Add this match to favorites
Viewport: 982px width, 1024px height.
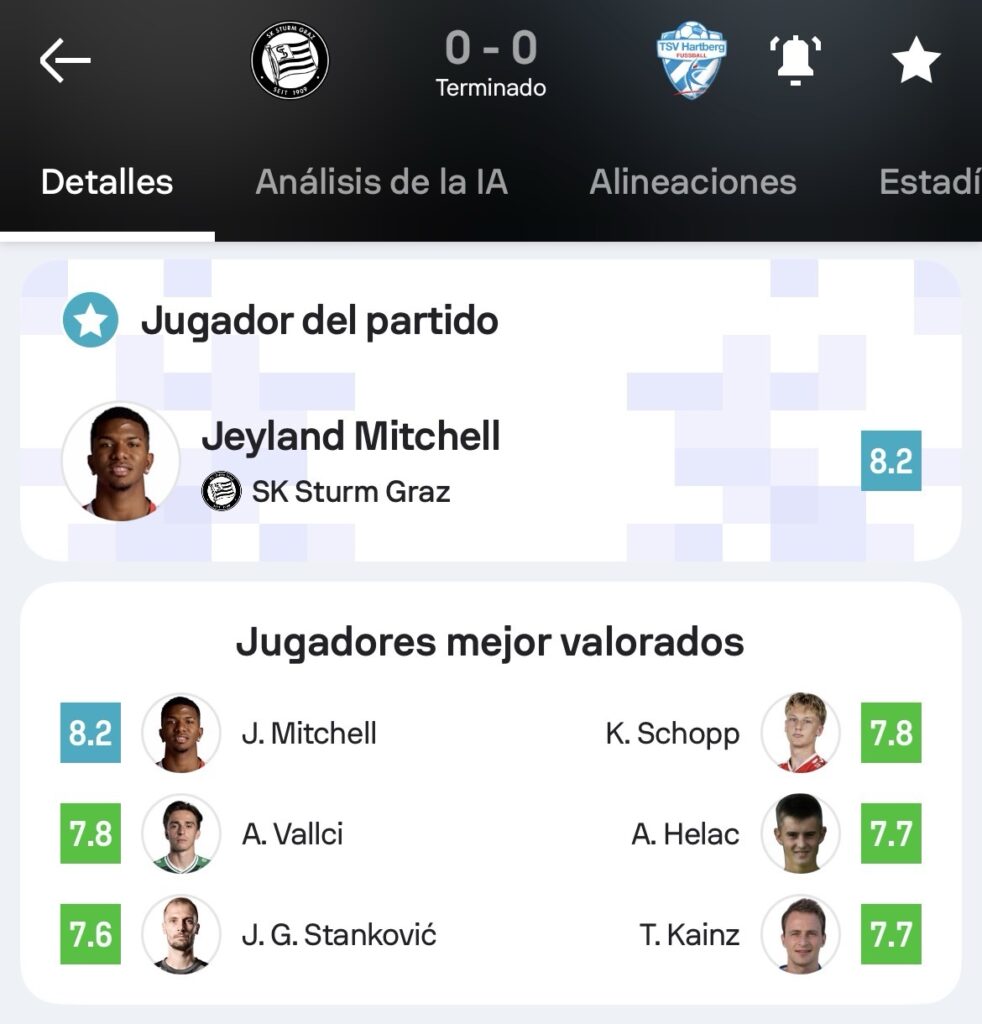(x=915, y=61)
